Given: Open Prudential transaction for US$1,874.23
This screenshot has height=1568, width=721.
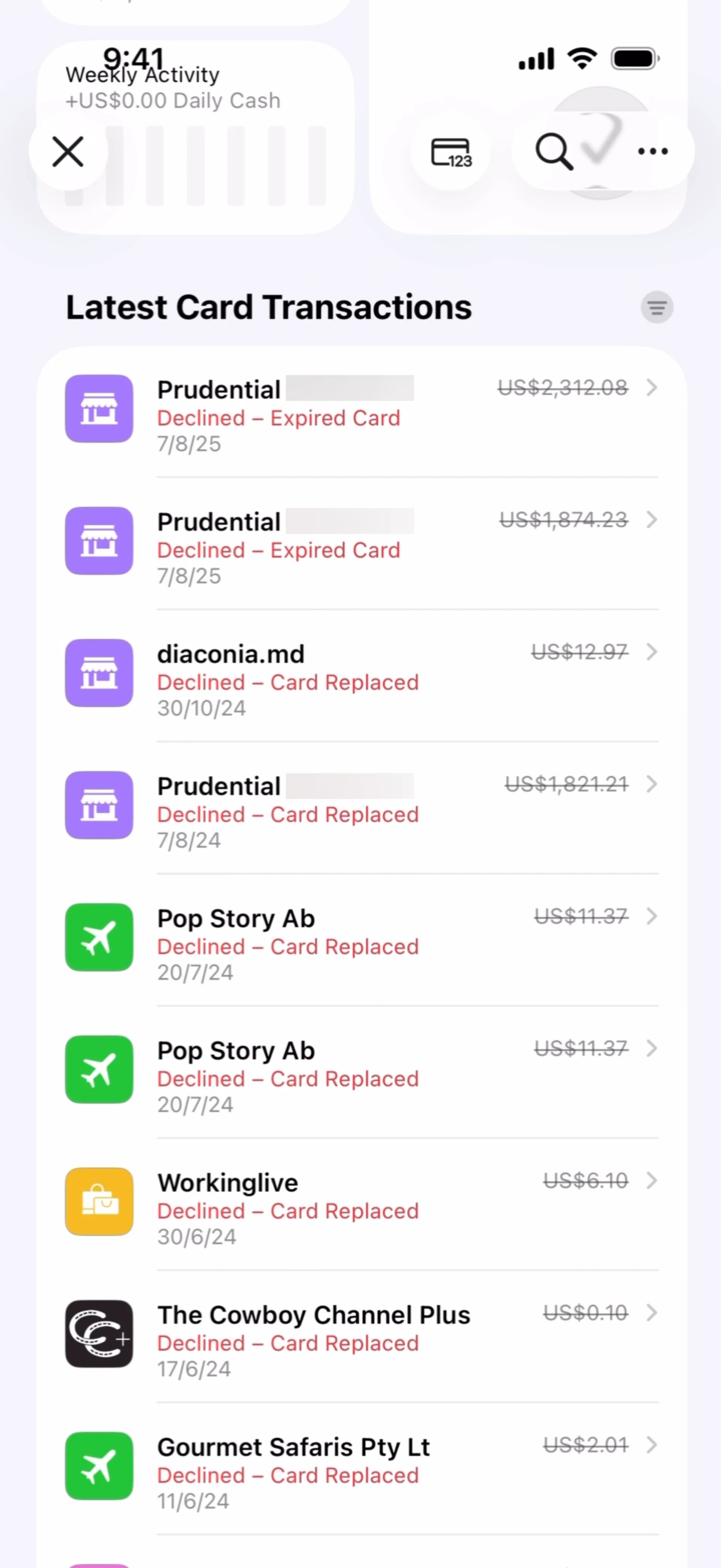Looking at the screenshot, I should click(x=361, y=545).
